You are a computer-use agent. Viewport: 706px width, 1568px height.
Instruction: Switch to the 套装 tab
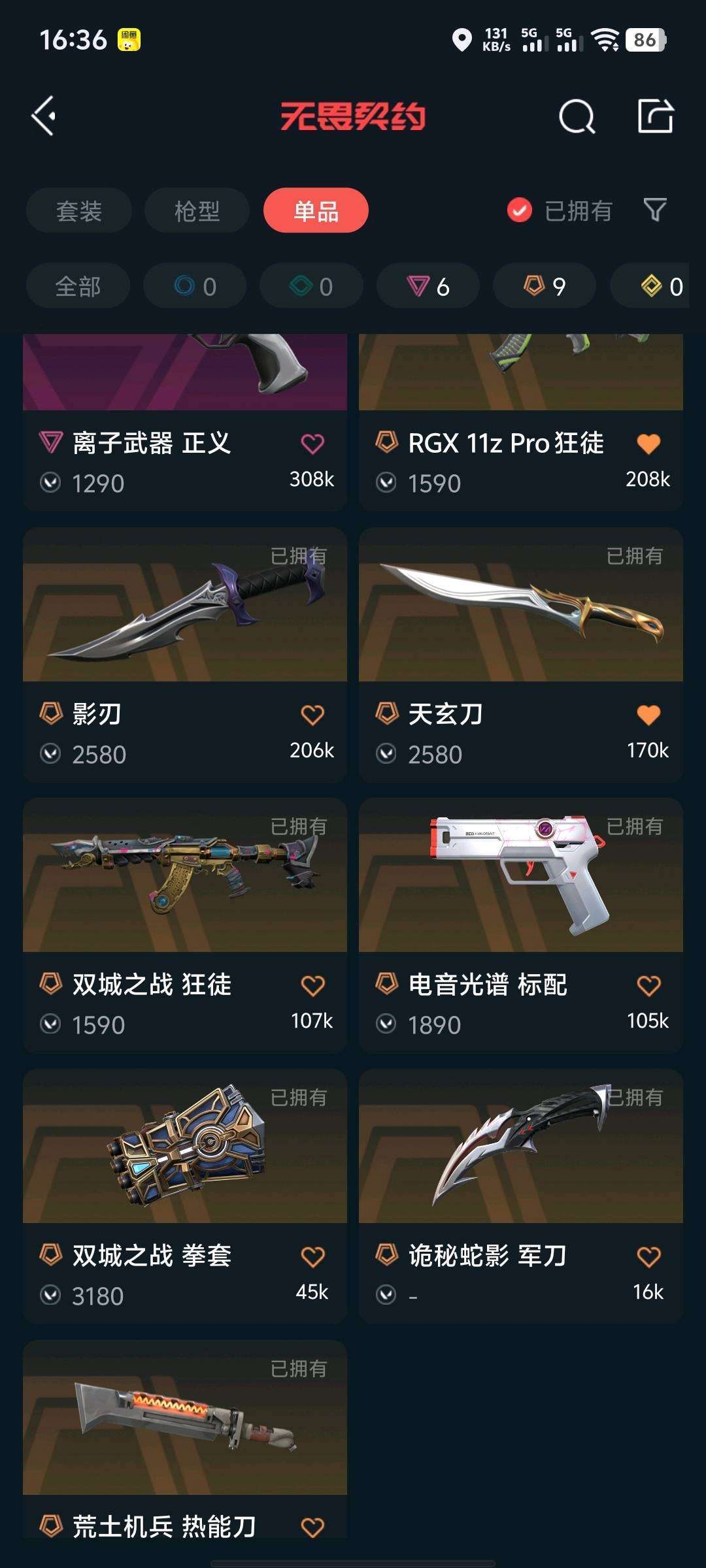pos(79,210)
